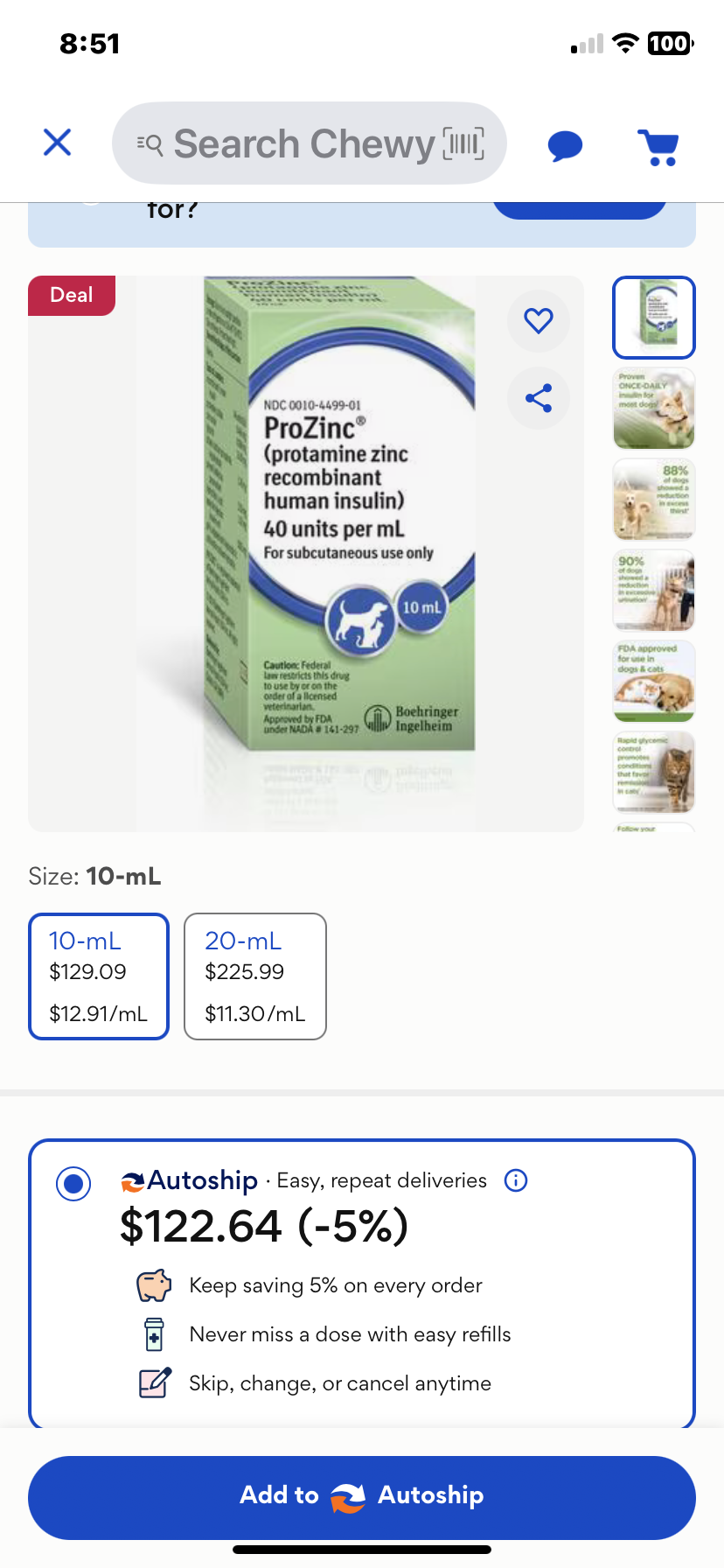View the shopping cart
The width and height of the screenshot is (724, 1568).
tap(658, 146)
